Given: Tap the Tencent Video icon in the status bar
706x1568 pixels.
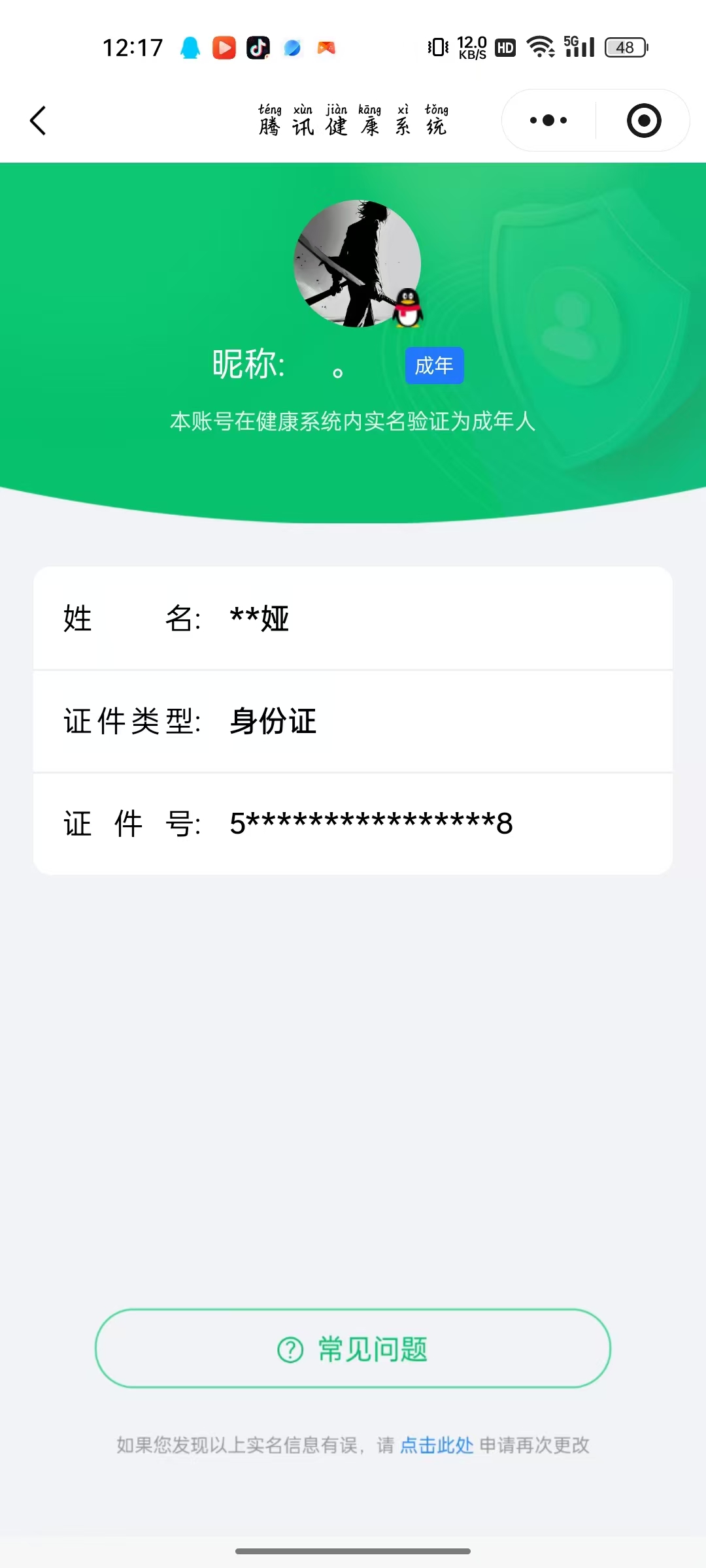Looking at the screenshot, I should 224,47.
